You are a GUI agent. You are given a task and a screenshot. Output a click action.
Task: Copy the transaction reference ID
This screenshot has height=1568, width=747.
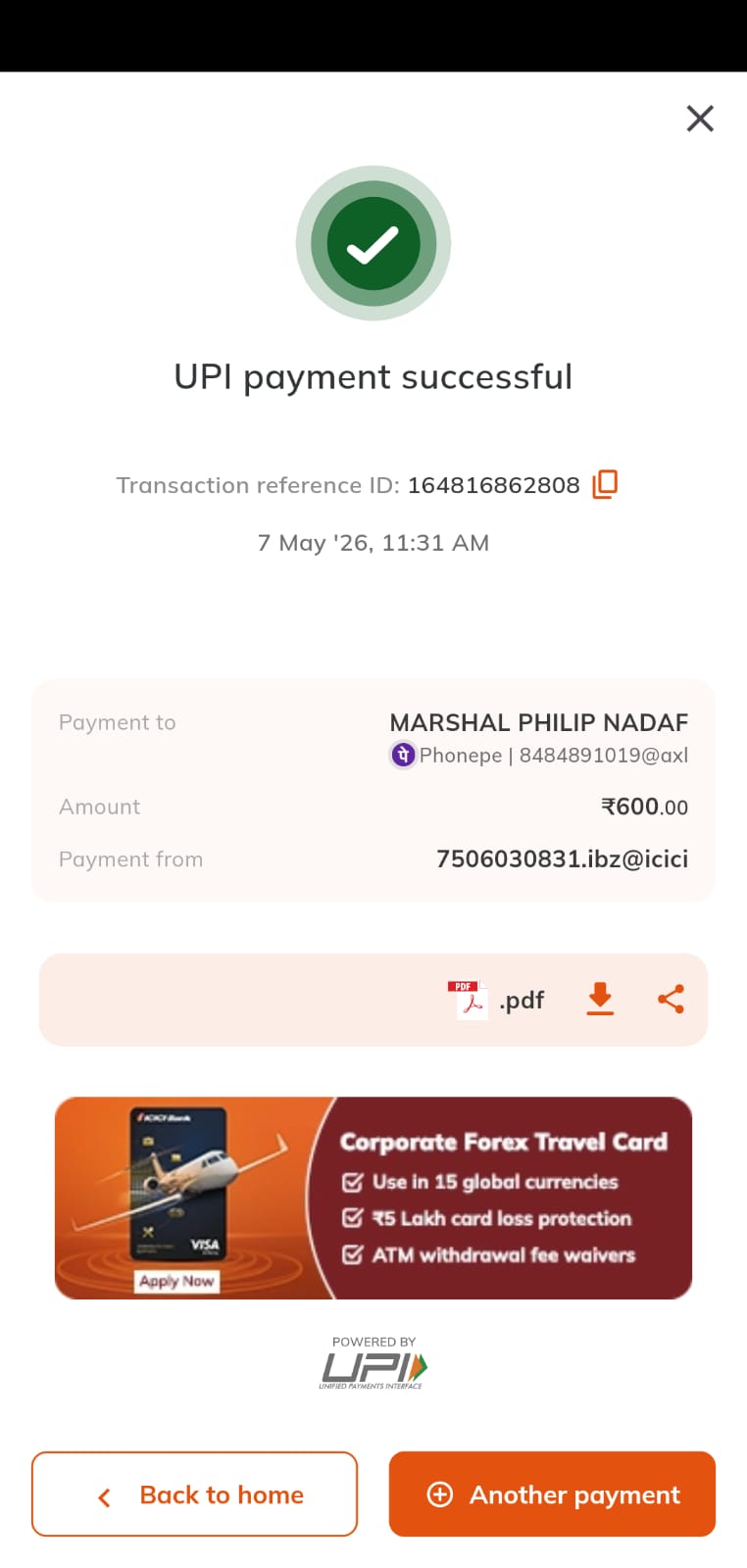click(x=605, y=484)
